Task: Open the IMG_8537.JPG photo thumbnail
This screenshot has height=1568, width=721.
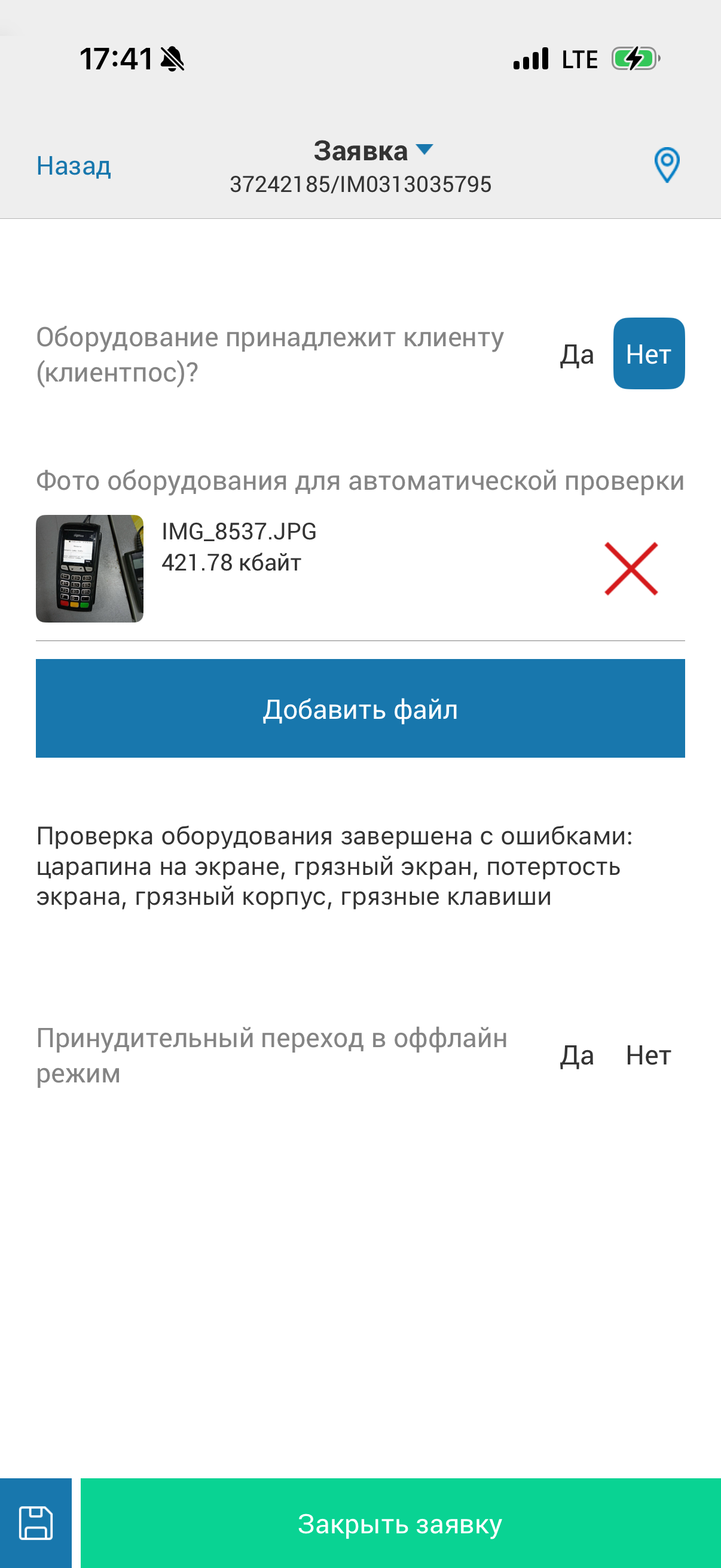Action: point(90,568)
